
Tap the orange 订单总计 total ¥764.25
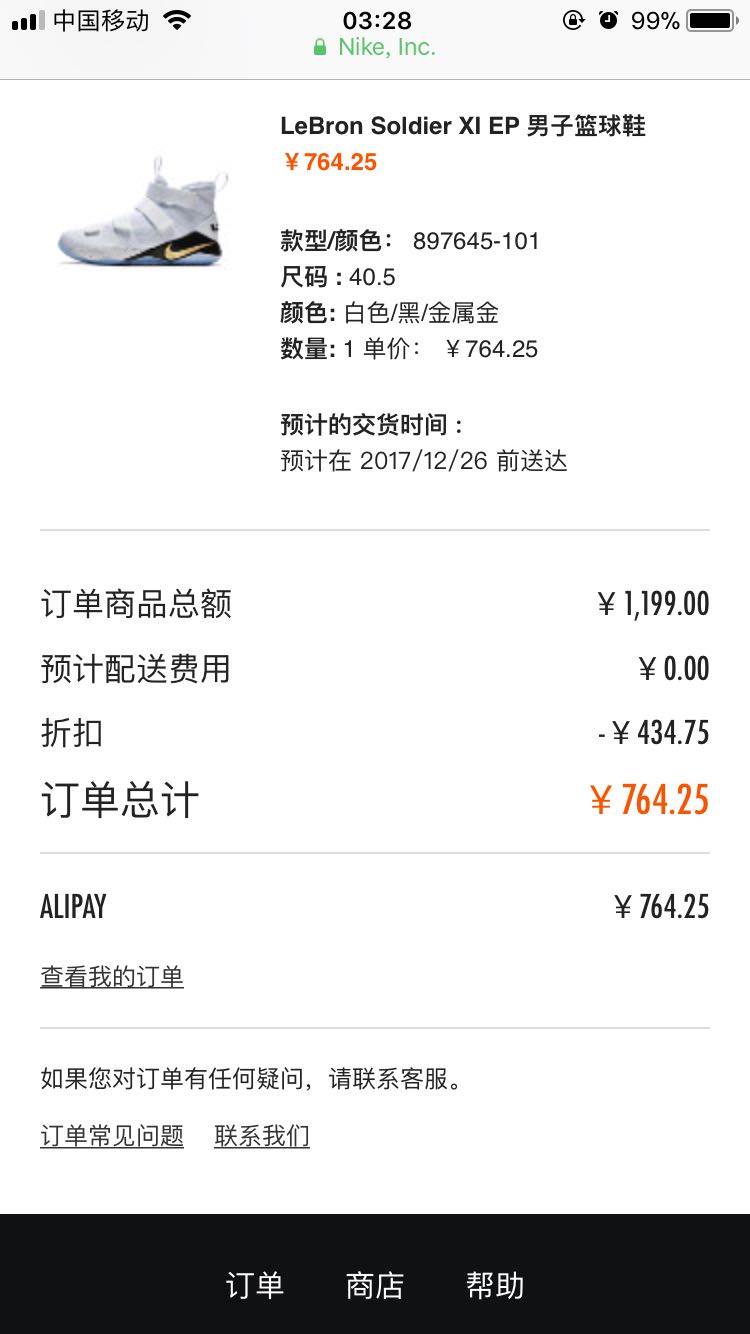coord(652,799)
